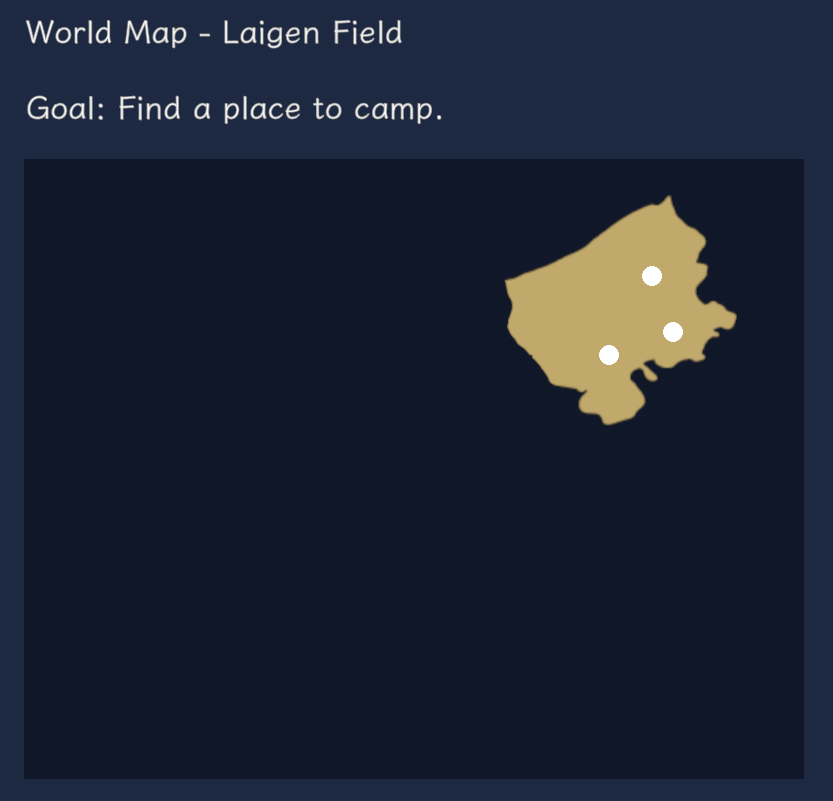Image resolution: width=833 pixels, height=801 pixels.
Task: Choose the easternmost white marker on the island
Action: pos(673,332)
